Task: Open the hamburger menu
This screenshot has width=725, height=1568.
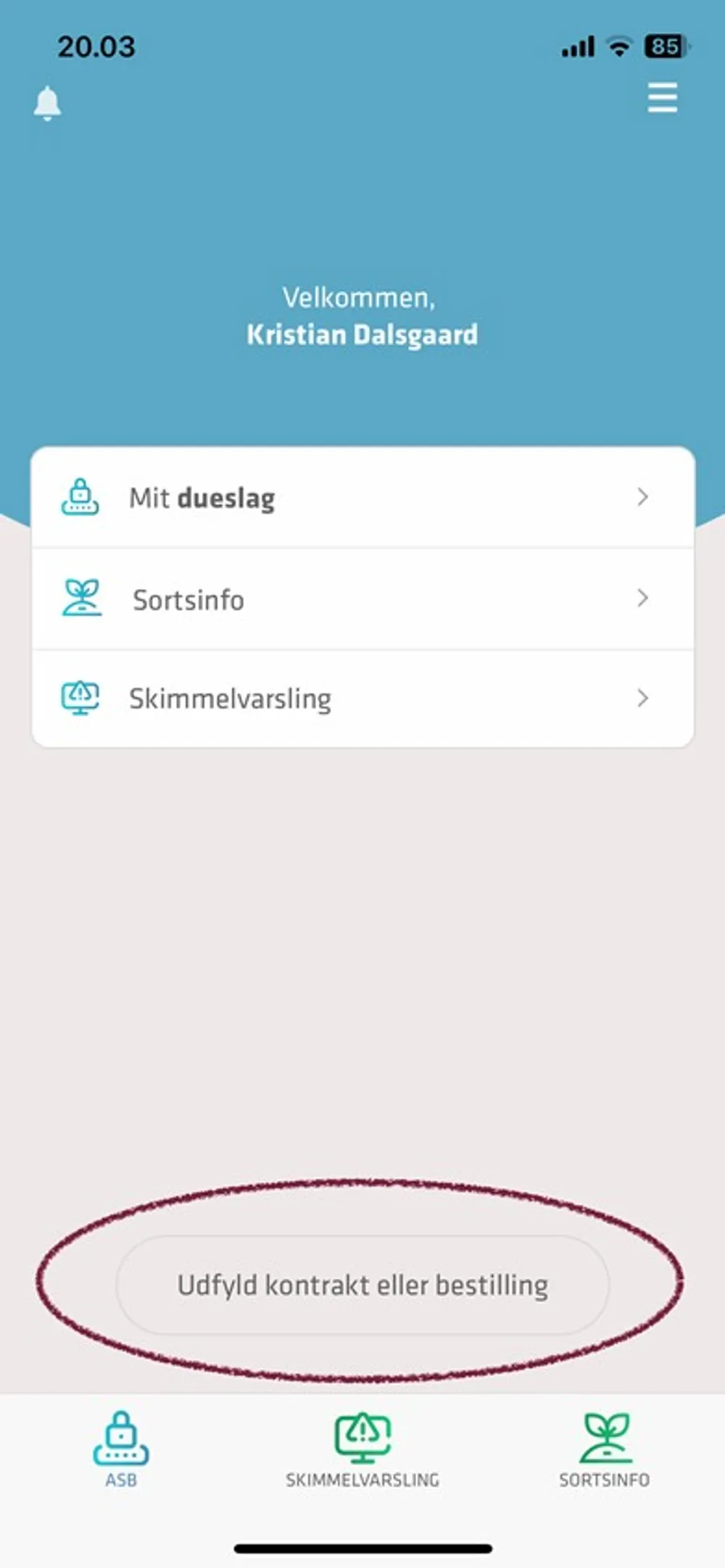Action: (661, 99)
